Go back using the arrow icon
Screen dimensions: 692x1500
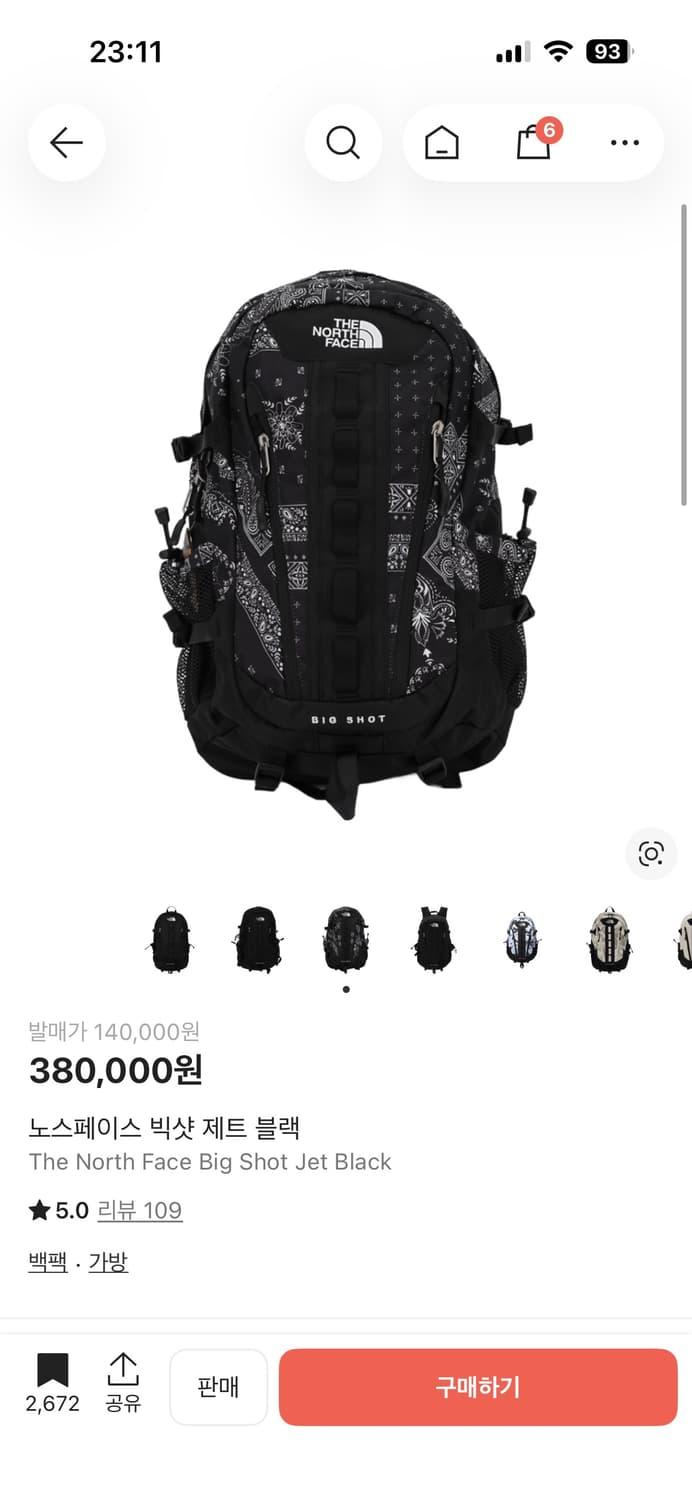(66, 143)
